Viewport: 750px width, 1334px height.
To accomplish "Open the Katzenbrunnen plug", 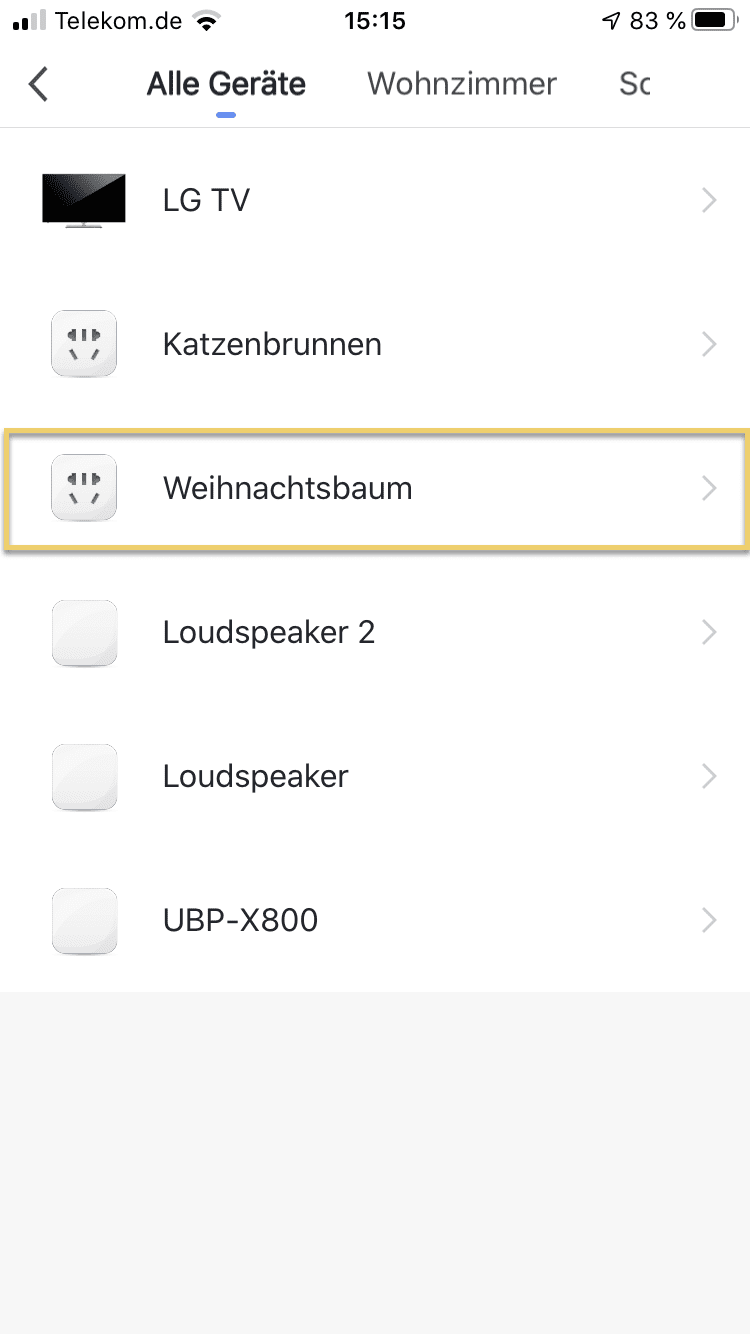I will (375, 344).
